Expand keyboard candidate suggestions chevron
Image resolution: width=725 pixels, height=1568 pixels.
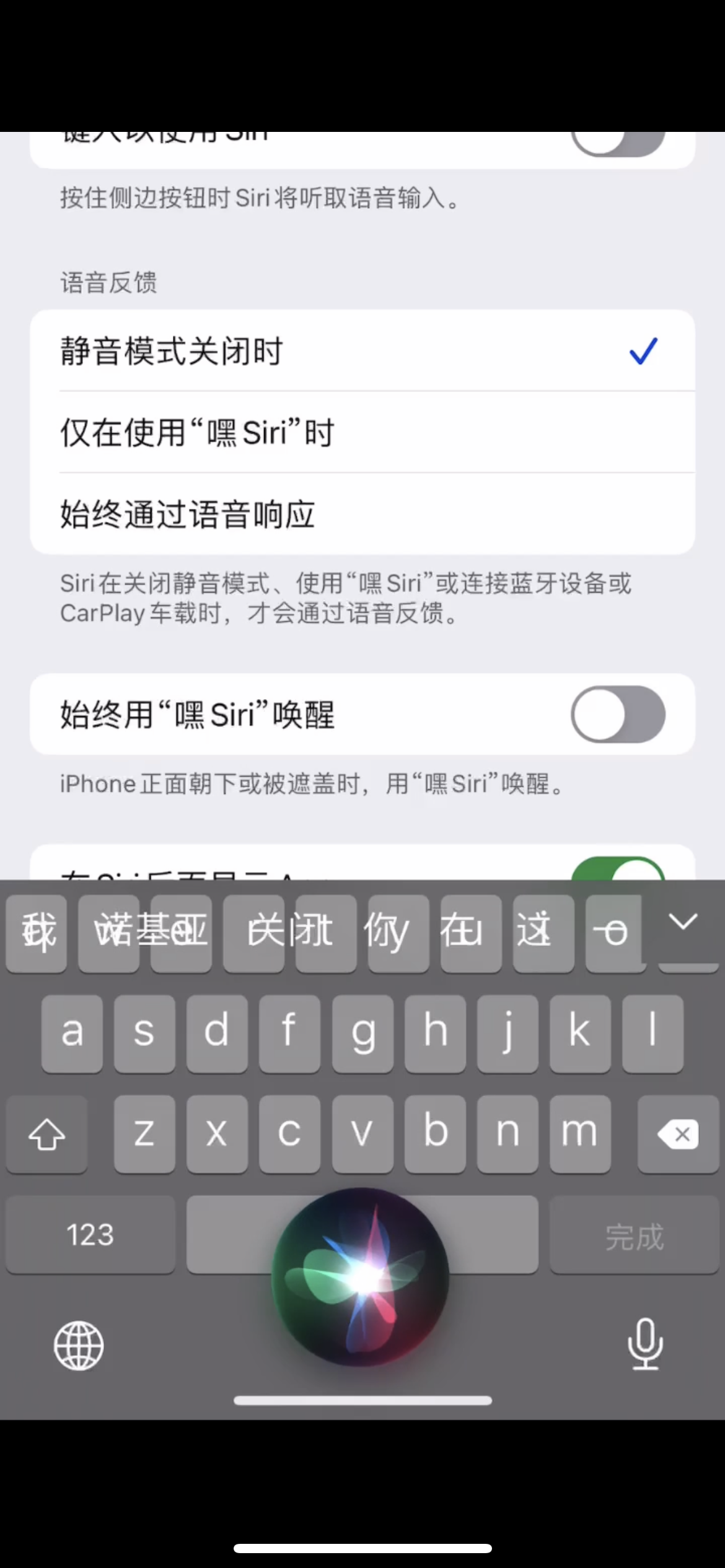pos(683,923)
